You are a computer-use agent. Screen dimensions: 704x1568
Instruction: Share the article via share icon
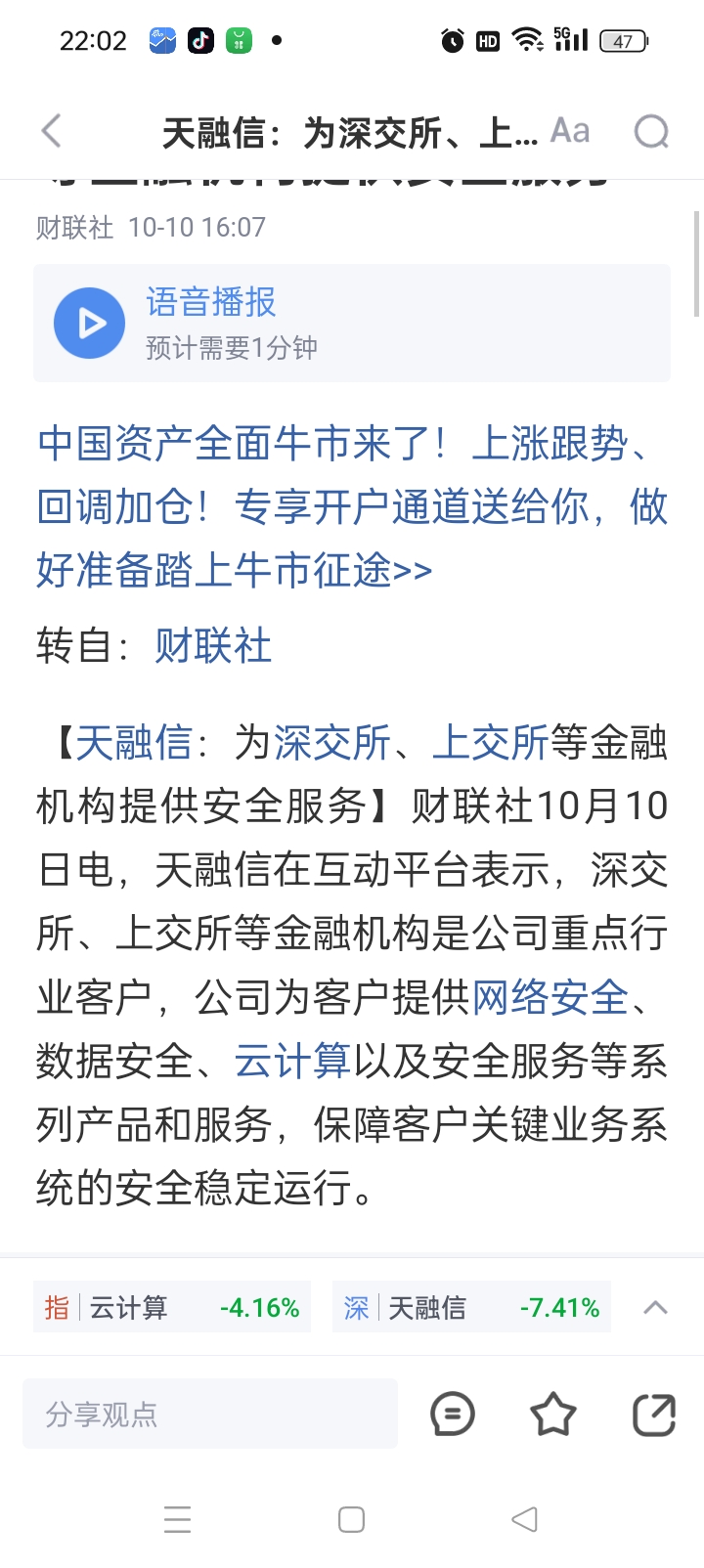pos(654,1415)
